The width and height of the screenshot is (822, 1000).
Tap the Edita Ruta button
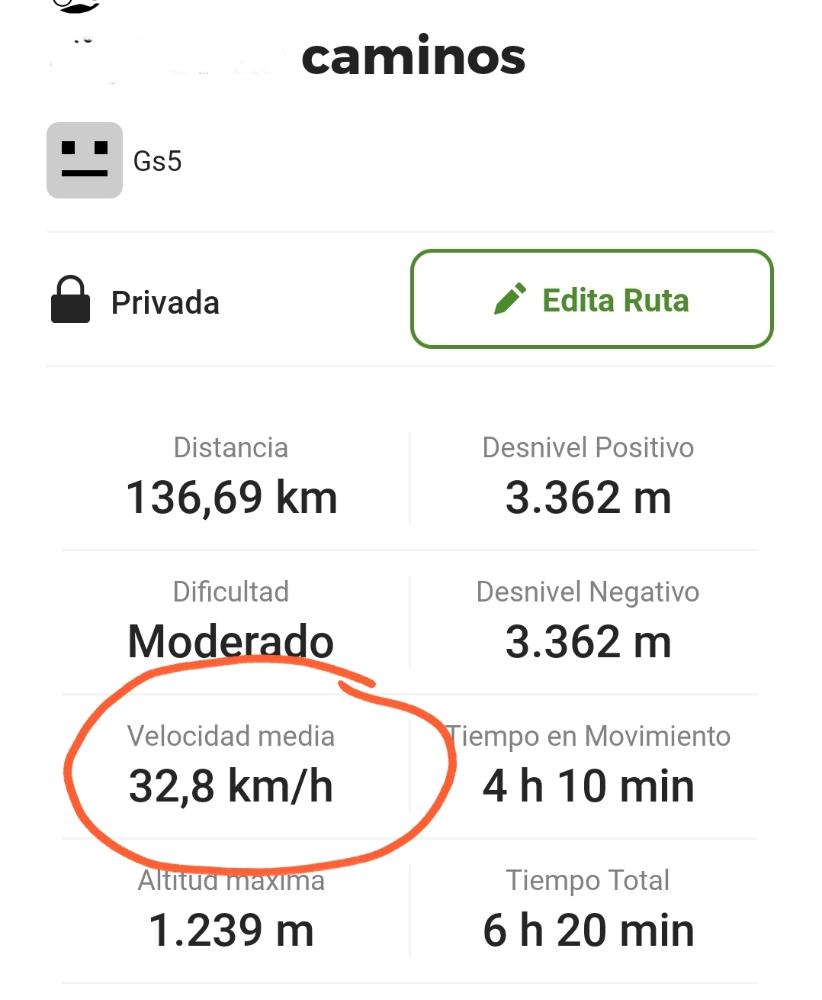[591, 299]
